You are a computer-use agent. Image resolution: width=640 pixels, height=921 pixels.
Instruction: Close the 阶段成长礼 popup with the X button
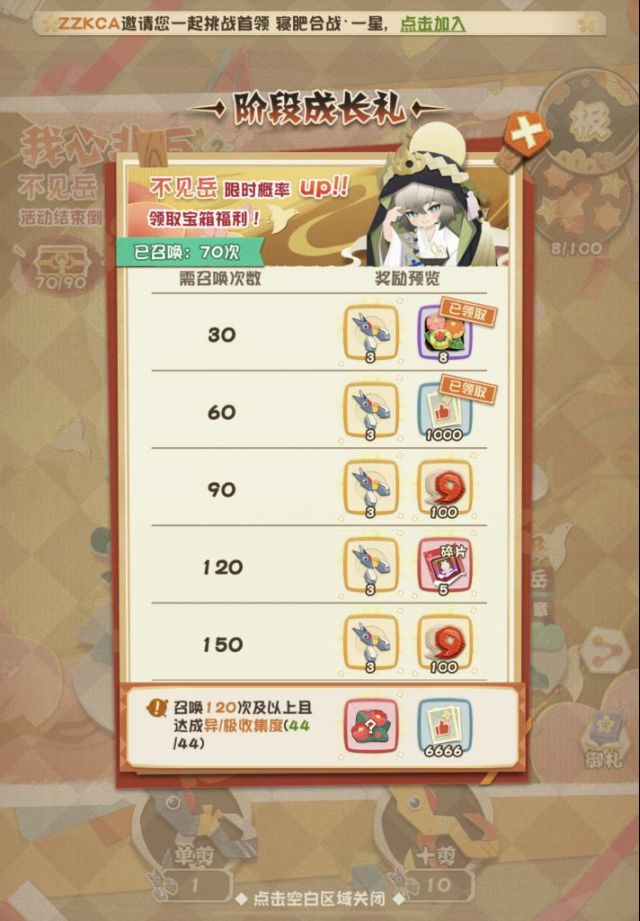coord(526,136)
